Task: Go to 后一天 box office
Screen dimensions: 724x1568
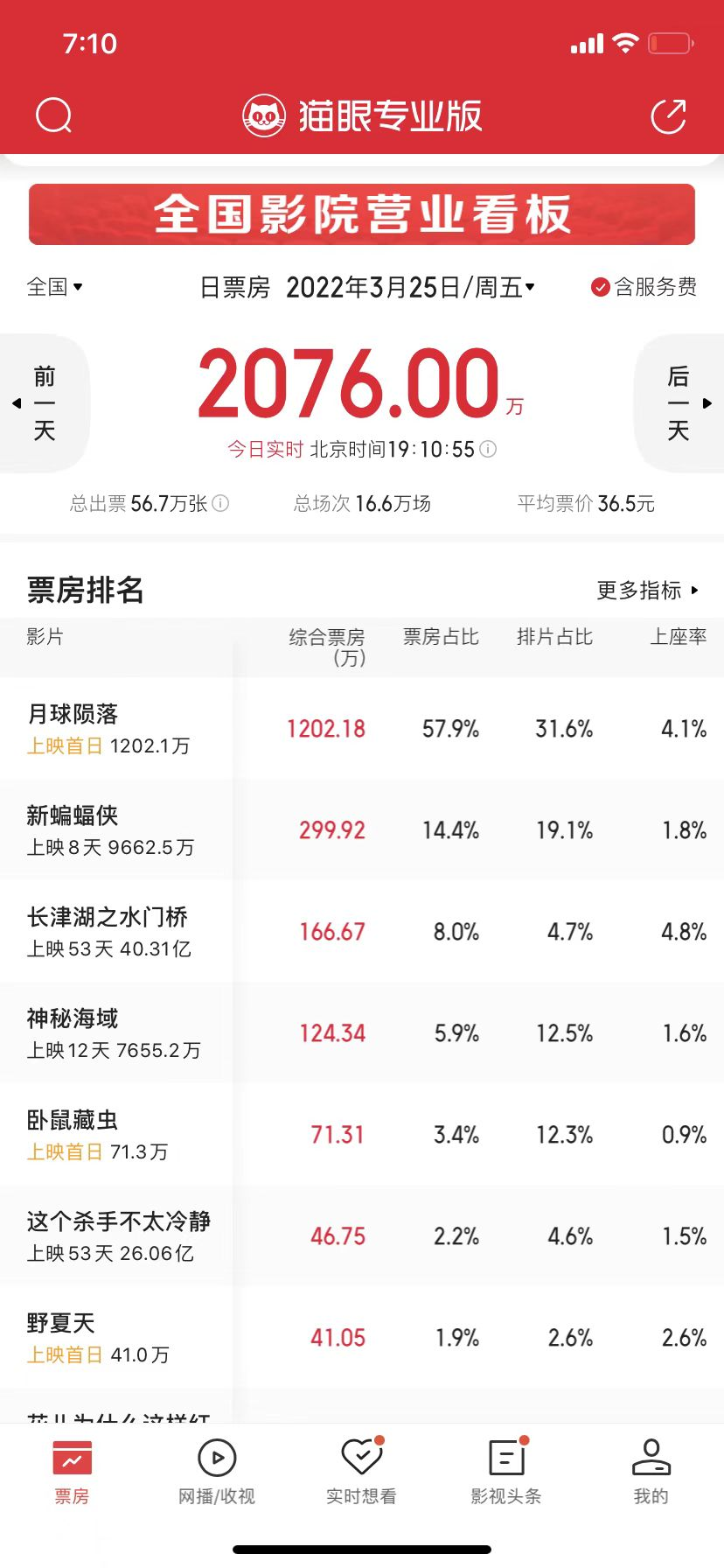Action: pos(679,403)
